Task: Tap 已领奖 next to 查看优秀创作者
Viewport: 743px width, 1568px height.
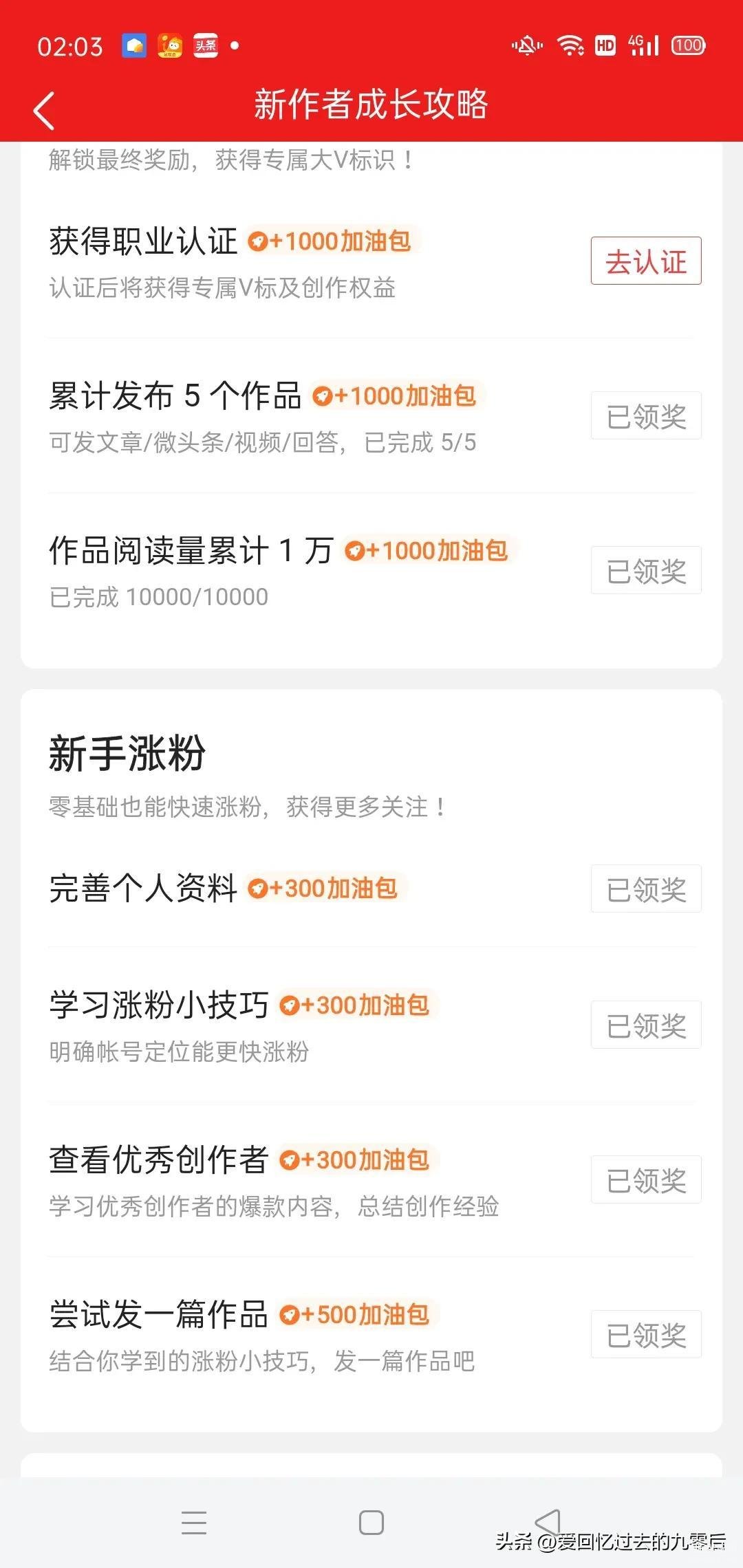Action: [x=646, y=1179]
